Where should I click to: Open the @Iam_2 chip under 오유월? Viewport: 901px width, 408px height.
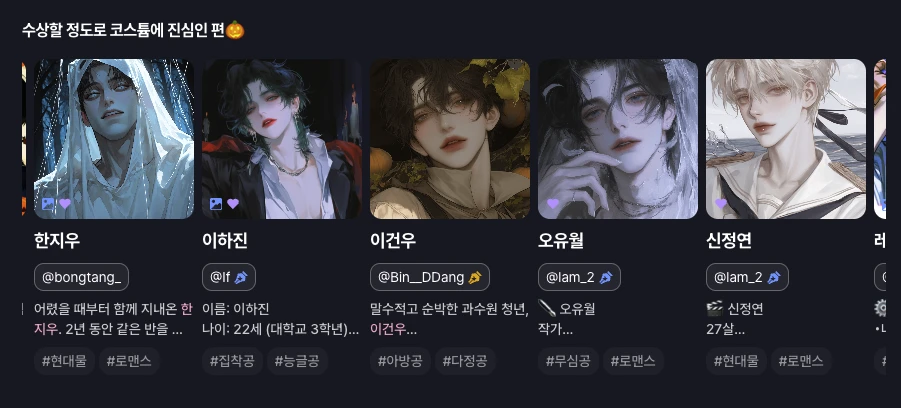[579, 277]
